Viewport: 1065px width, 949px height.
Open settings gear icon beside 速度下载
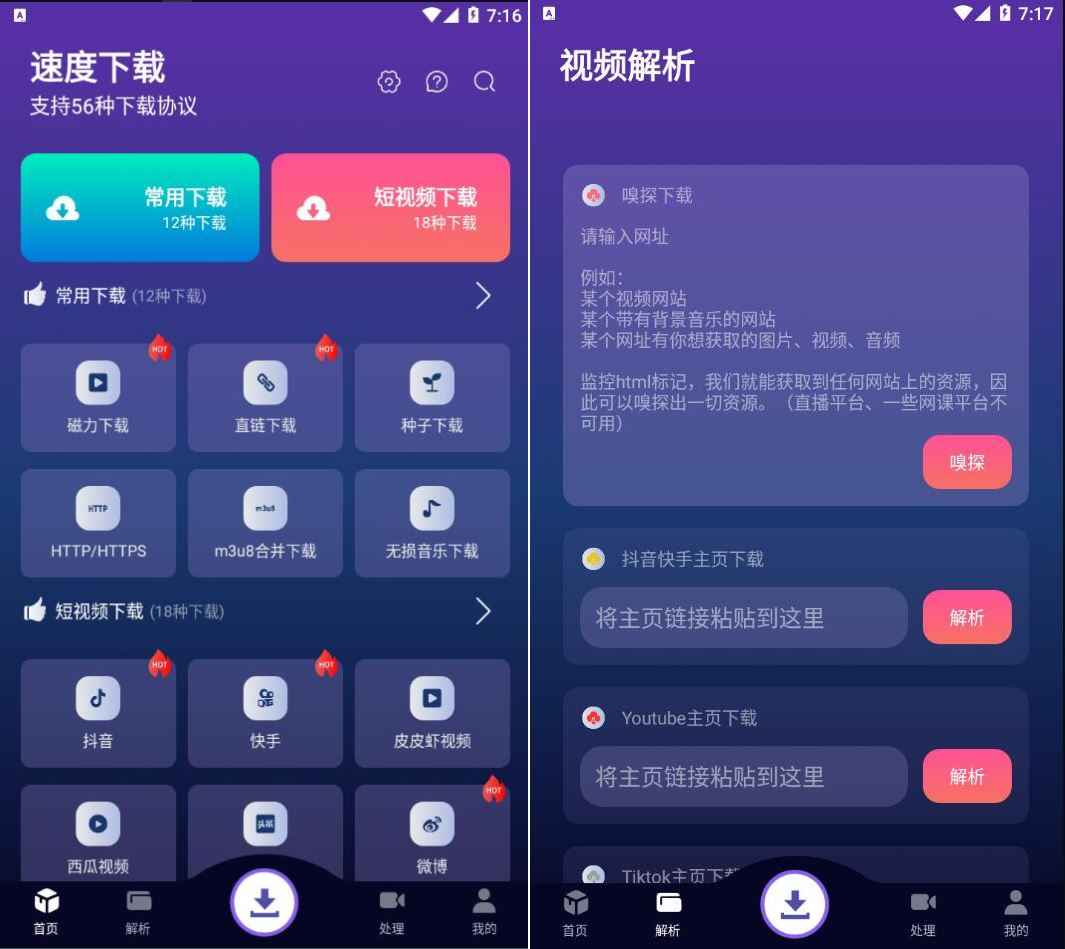click(x=389, y=82)
